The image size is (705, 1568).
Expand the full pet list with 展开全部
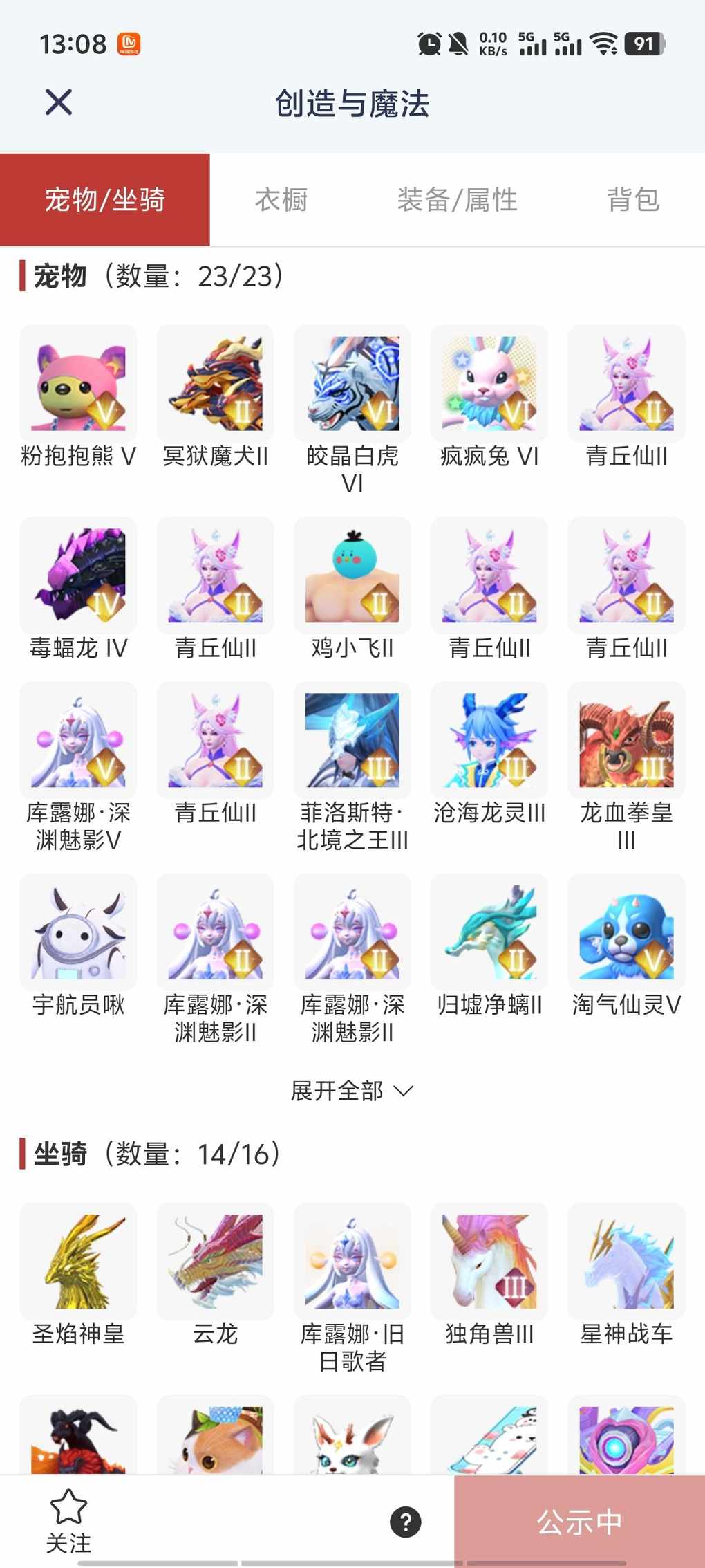(352, 1091)
